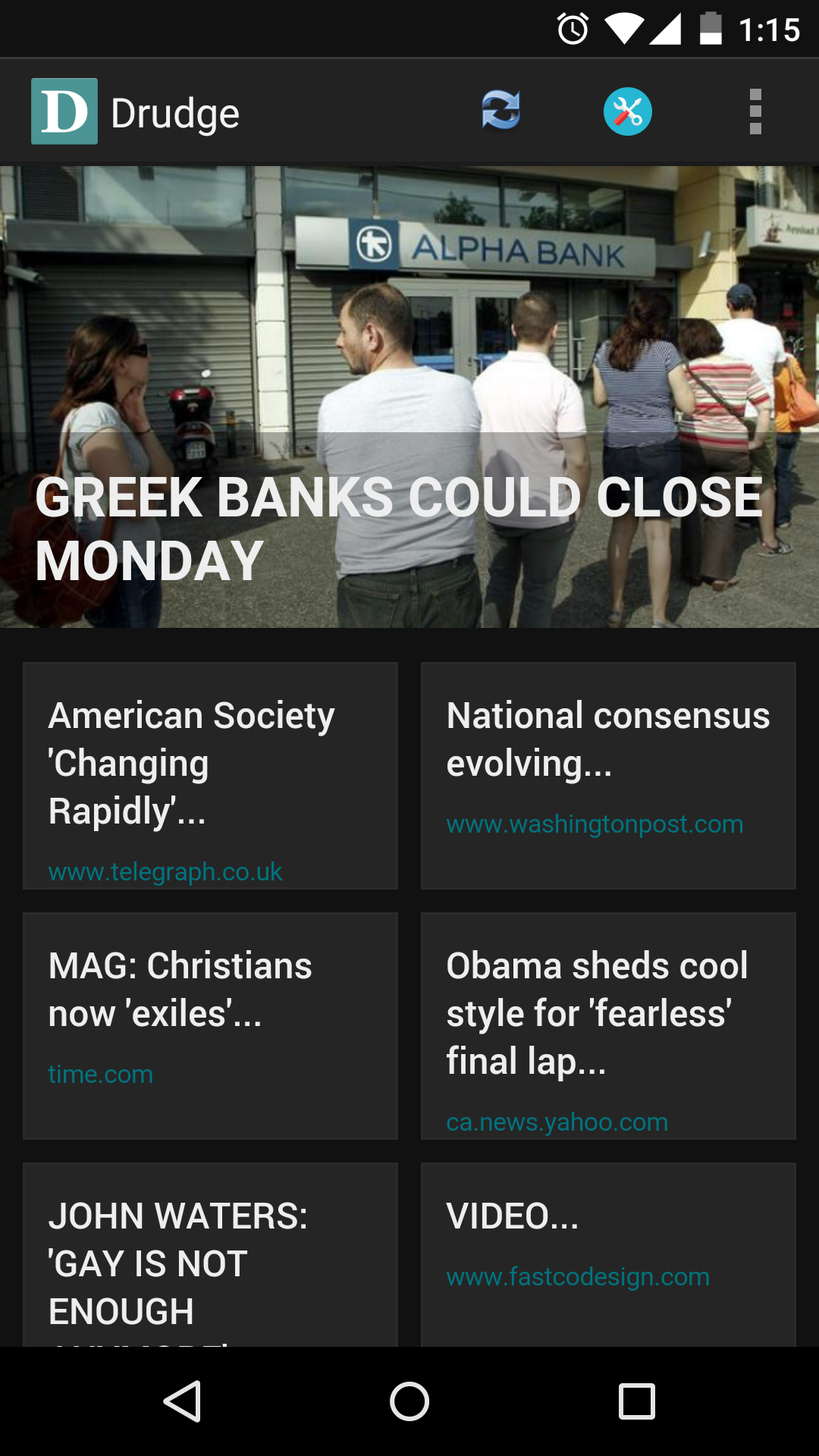Tap the refresh icon to reload headlines
The height and width of the screenshot is (1456, 819).
point(500,111)
